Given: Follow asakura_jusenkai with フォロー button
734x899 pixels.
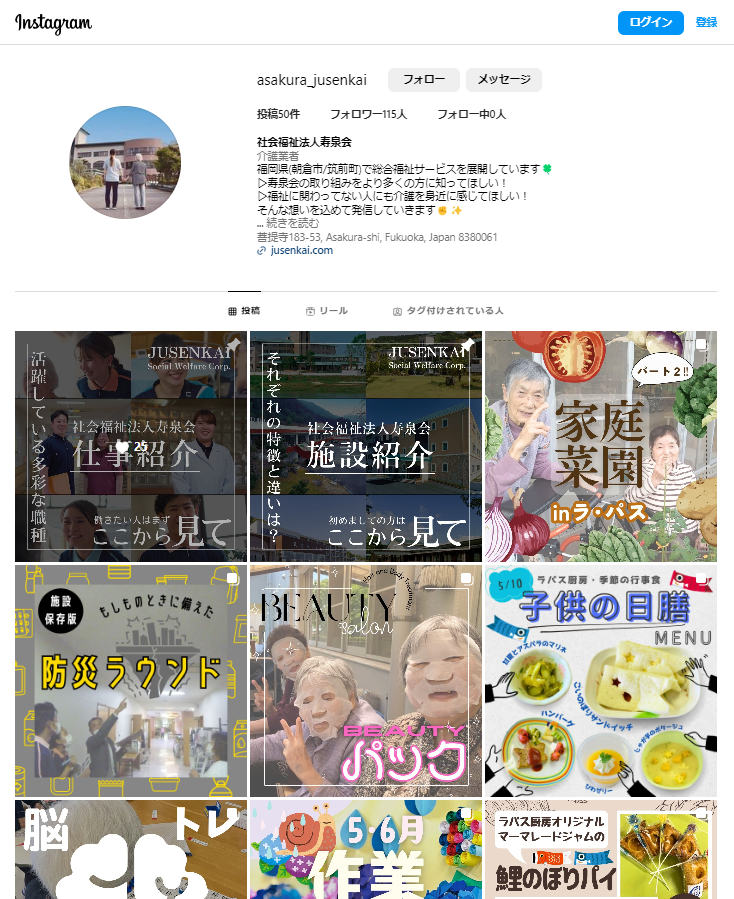Looking at the screenshot, I should pyautogui.click(x=424, y=80).
